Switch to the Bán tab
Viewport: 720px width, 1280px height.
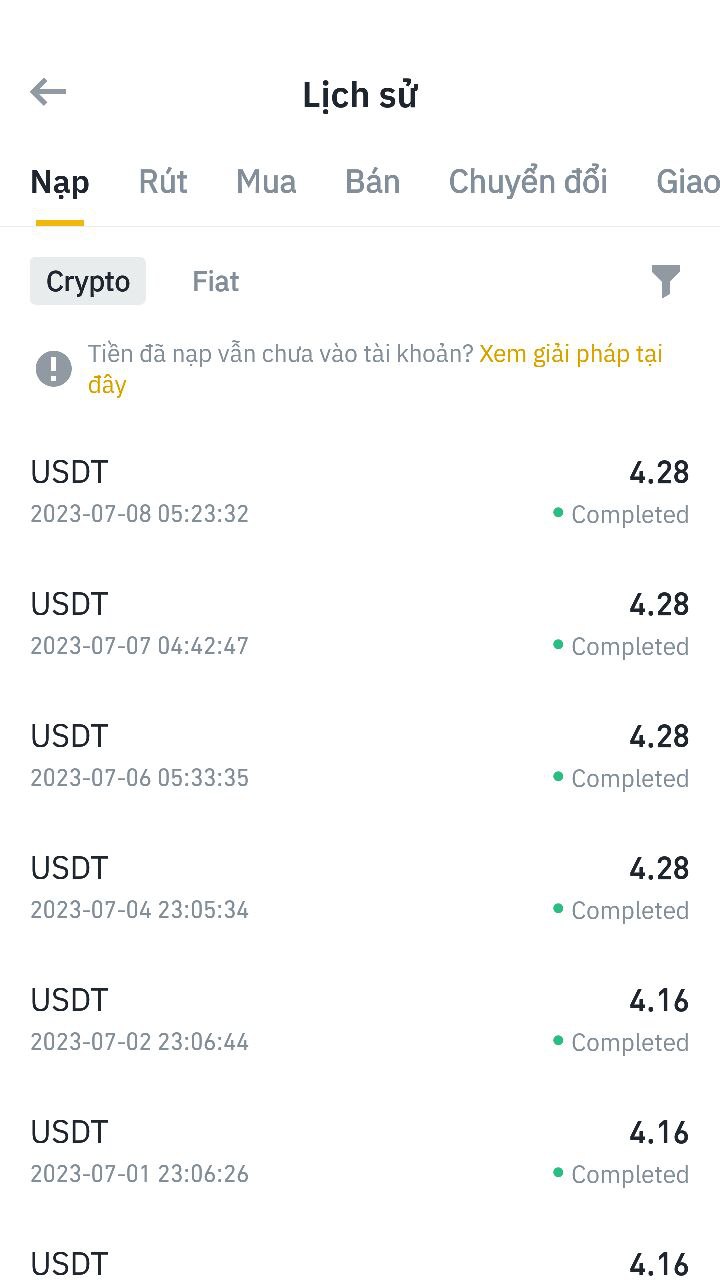tap(372, 182)
